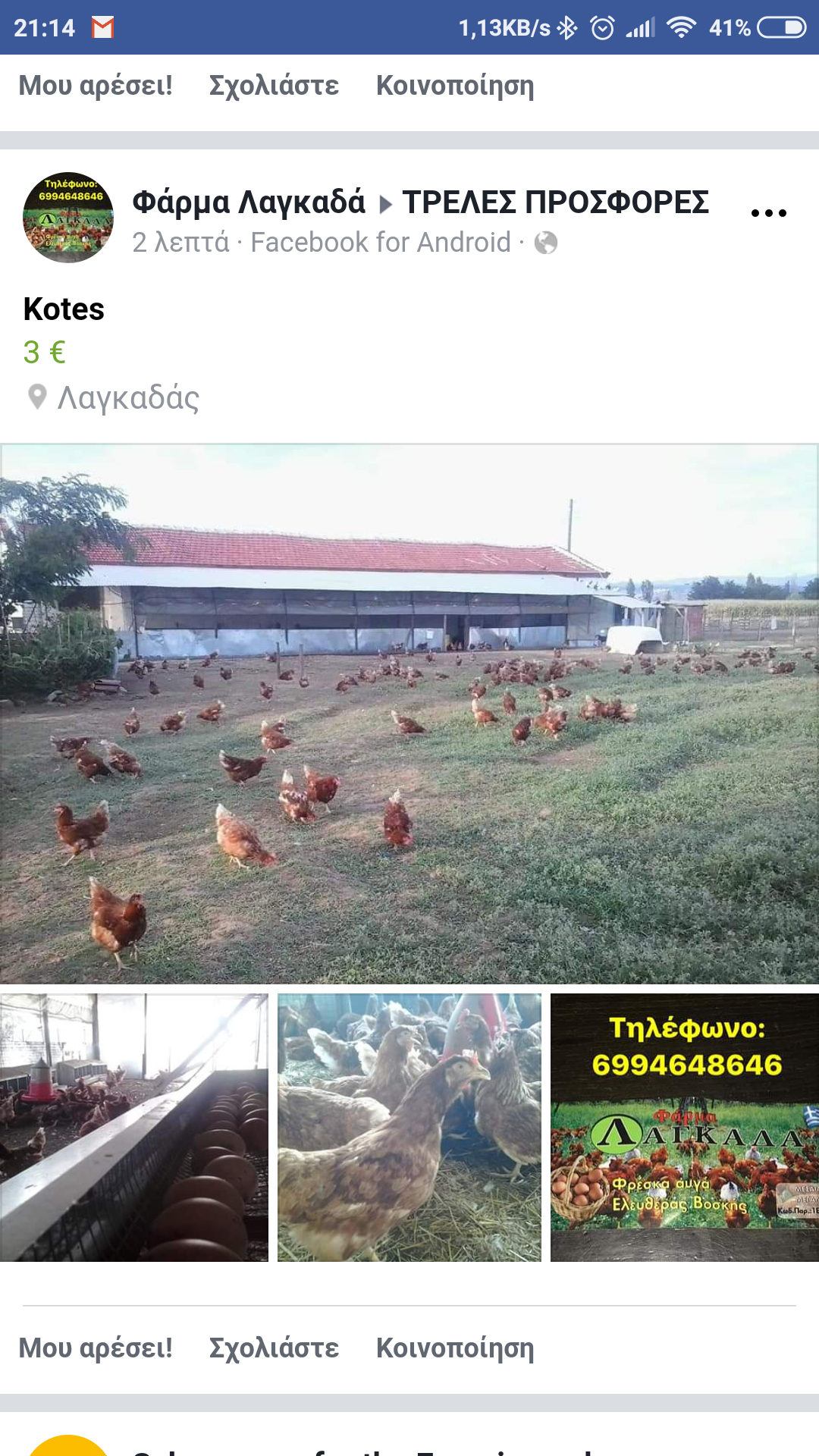Open the post's three-dot overflow menu
The image size is (819, 1456).
click(x=768, y=213)
